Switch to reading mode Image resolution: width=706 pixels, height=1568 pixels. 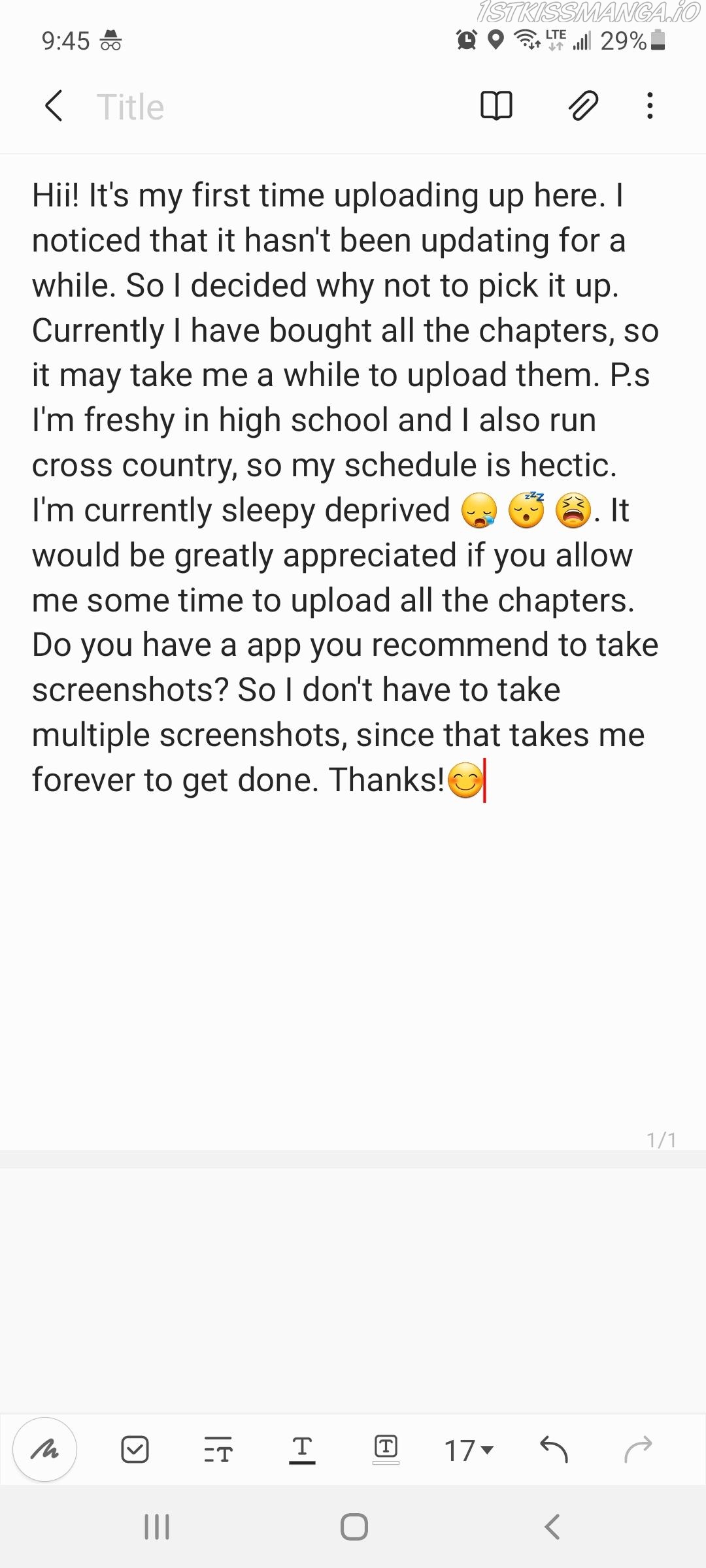496,106
